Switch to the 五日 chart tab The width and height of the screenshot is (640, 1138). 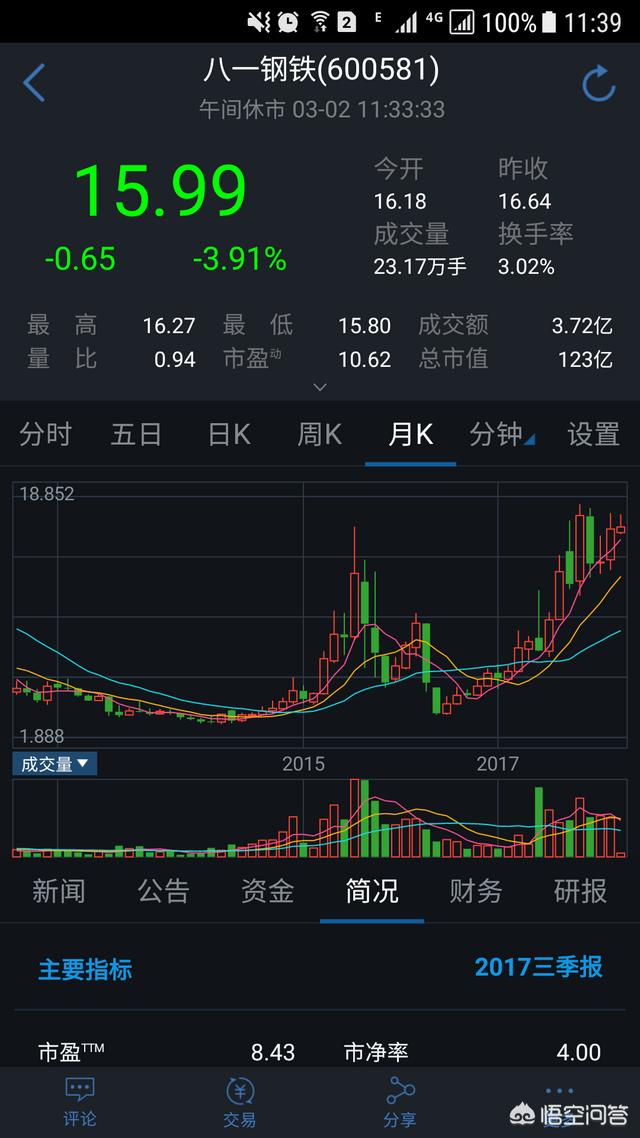(x=137, y=434)
